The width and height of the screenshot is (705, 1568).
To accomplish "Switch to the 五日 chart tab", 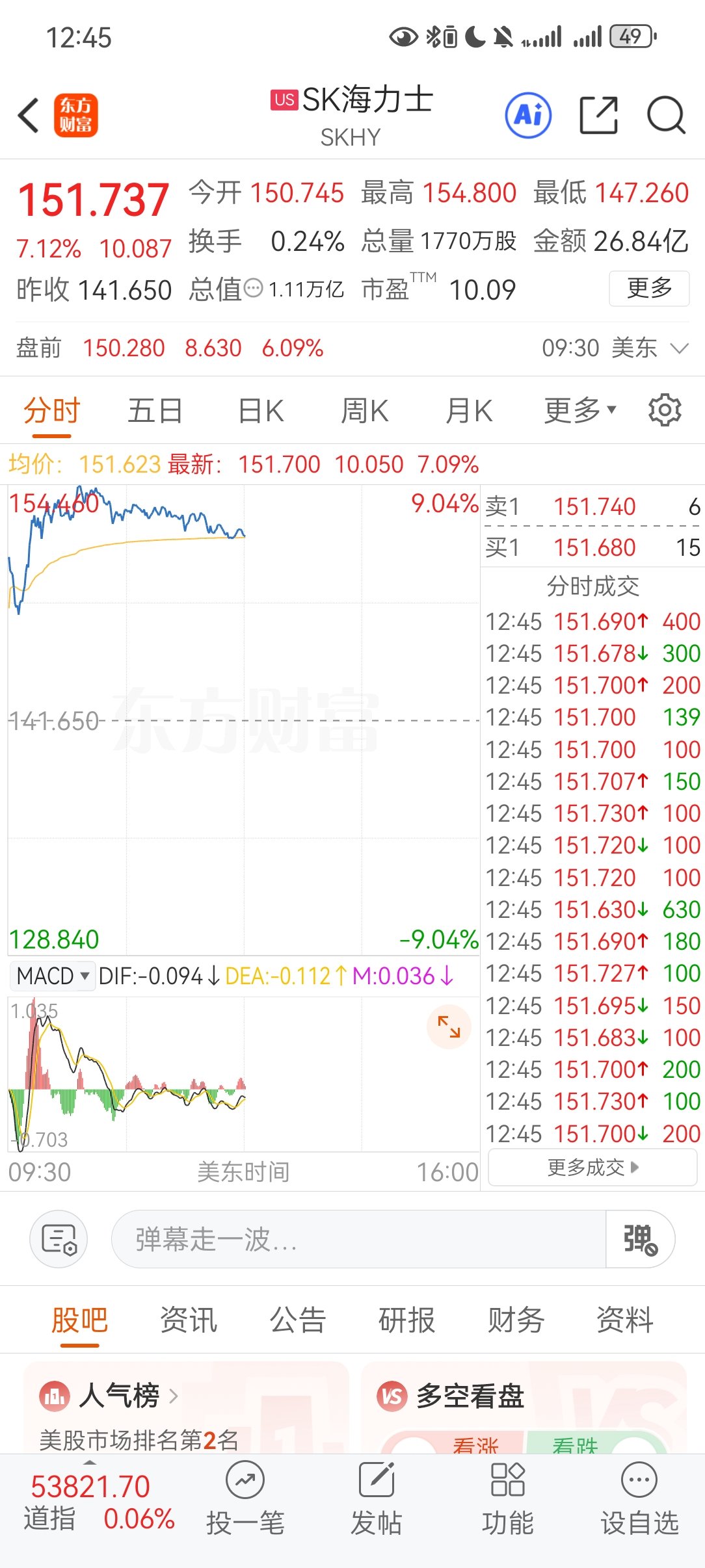I will pos(155,411).
